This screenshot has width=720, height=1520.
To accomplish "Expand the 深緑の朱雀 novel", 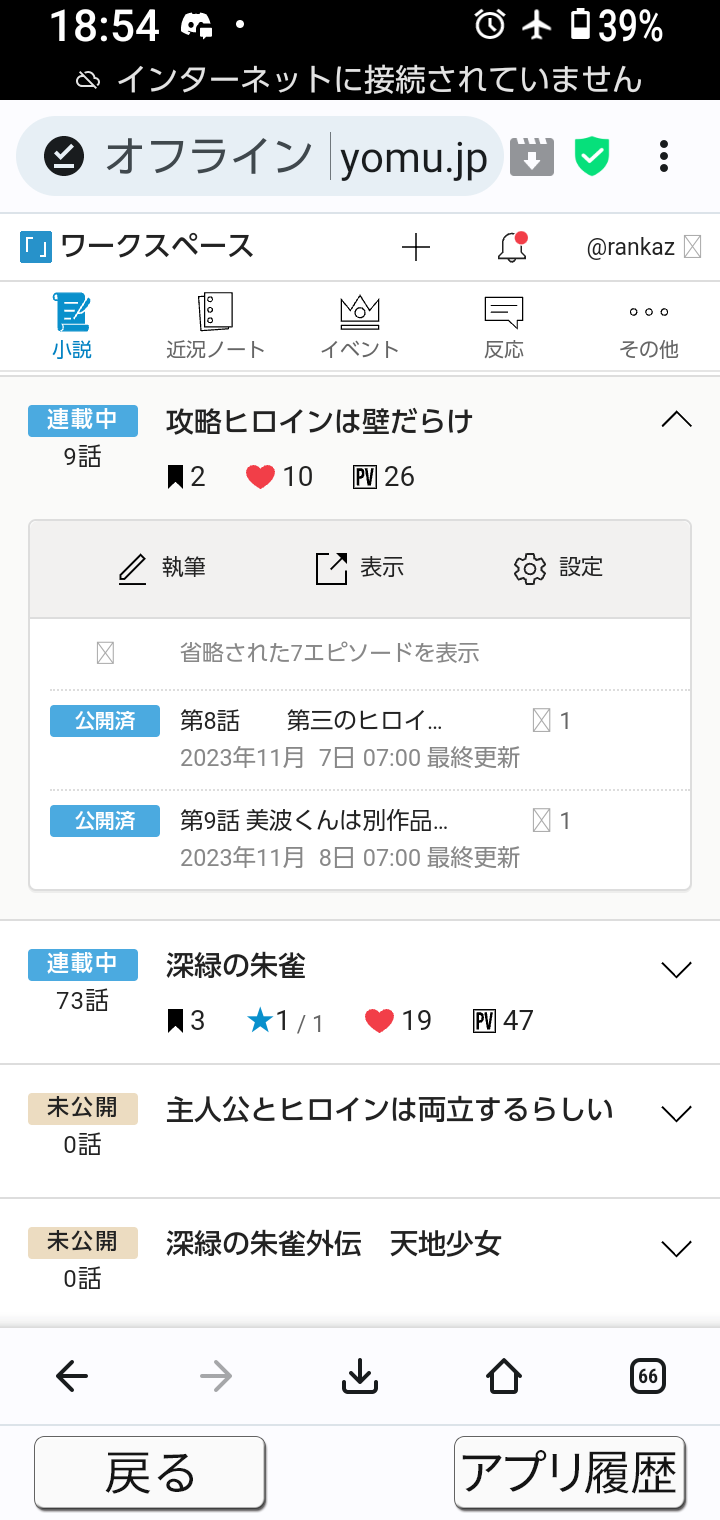I will pos(677,969).
